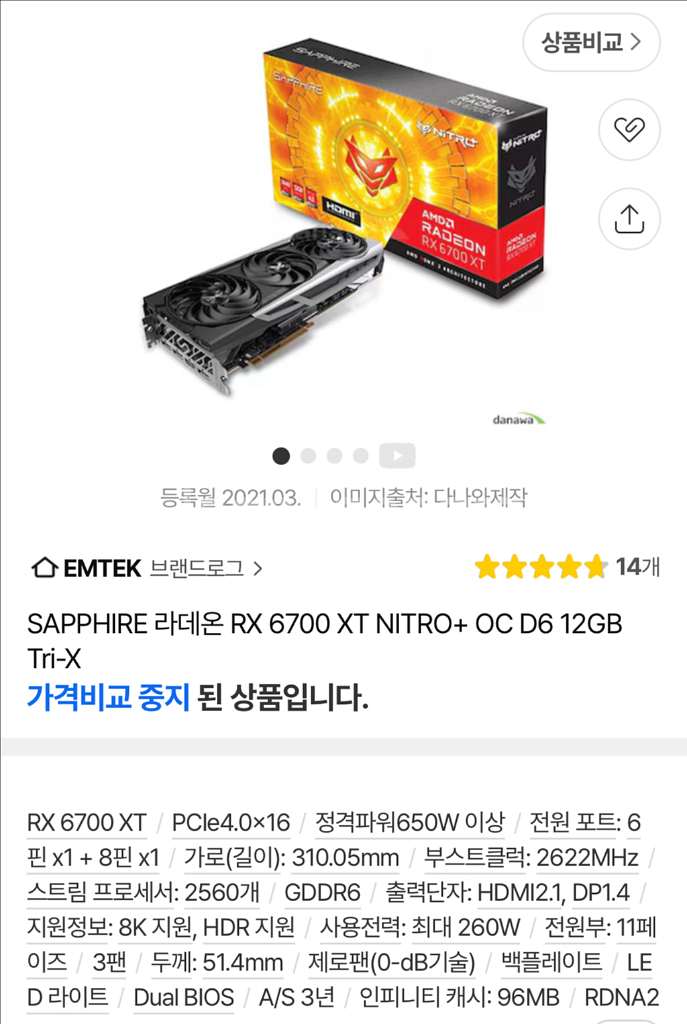
Task: Open the 백플레이트 spec link
Action: coord(552,962)
